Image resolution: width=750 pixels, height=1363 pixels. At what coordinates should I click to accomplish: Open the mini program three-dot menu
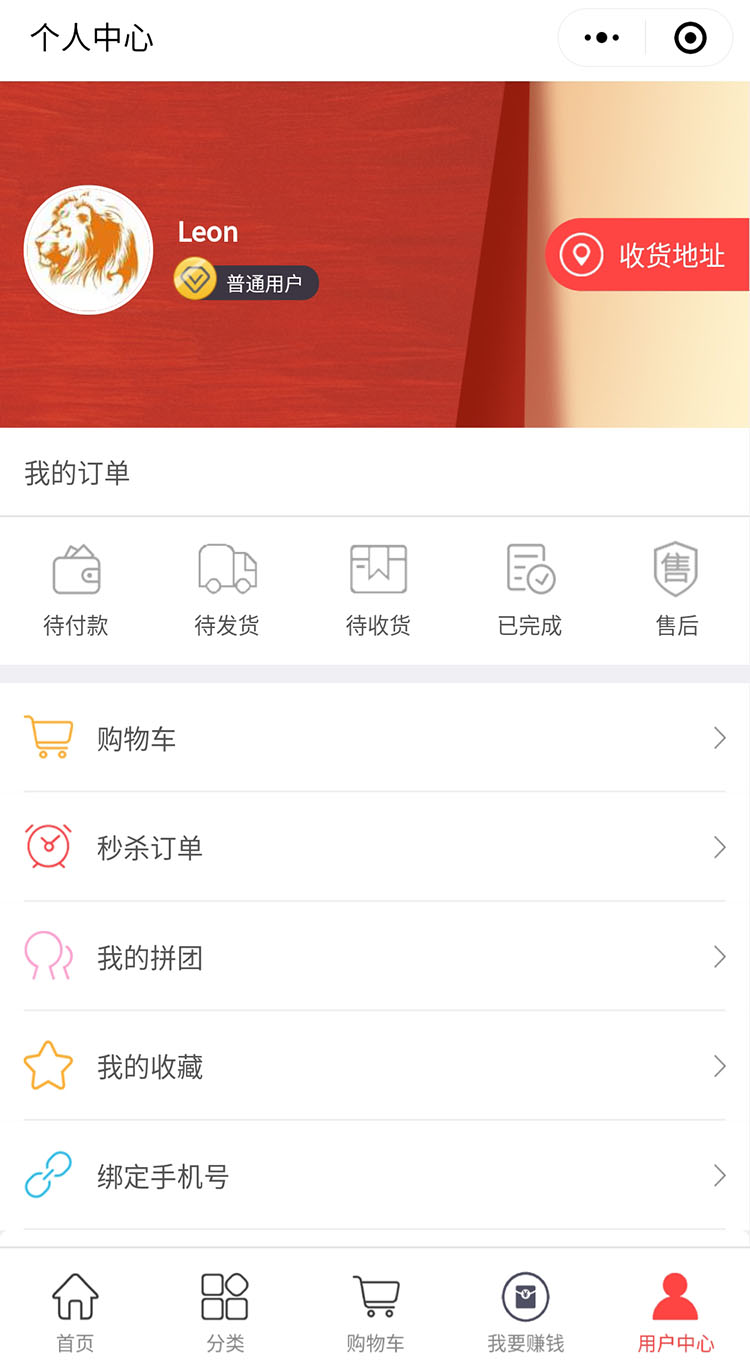tap(601, 38)
